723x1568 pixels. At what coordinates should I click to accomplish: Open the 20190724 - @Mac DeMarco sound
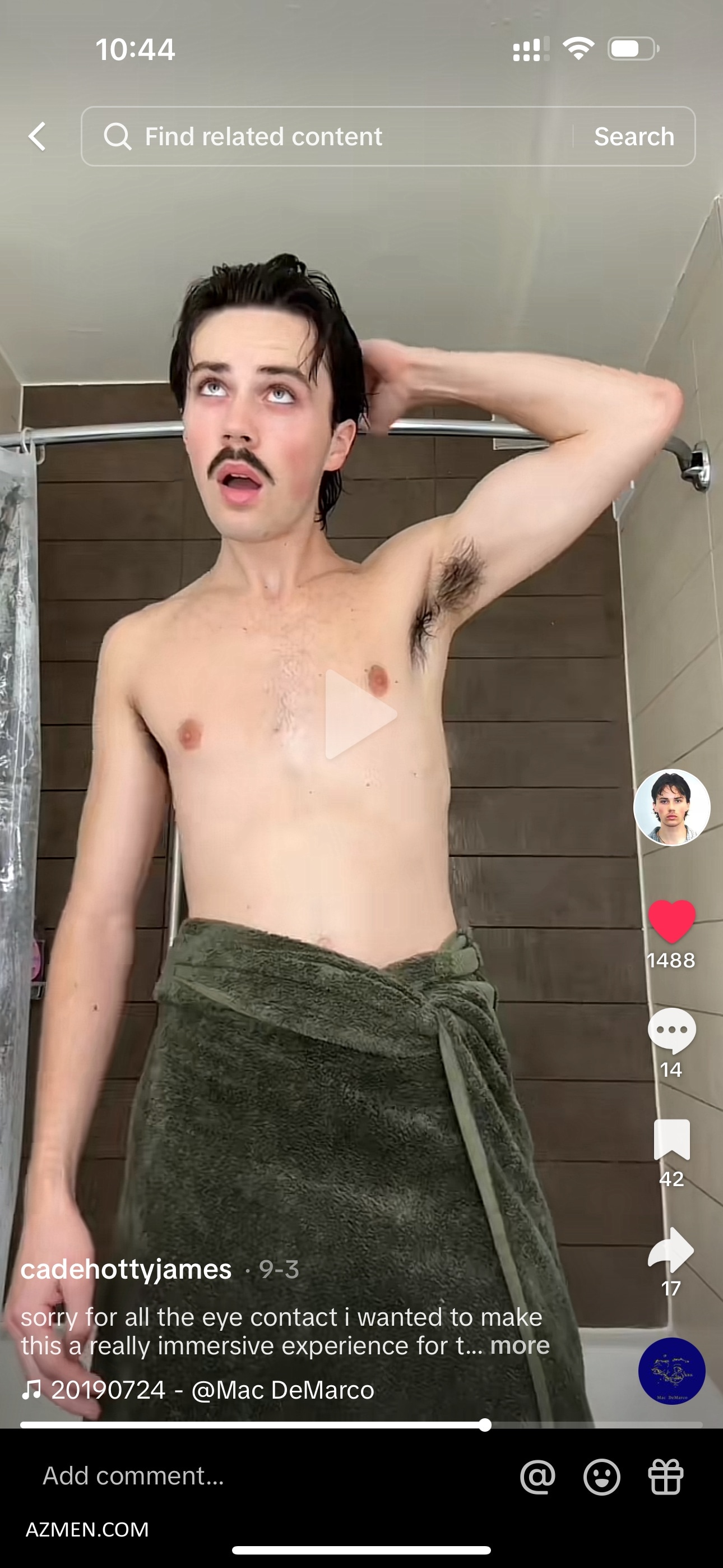(198, 1390)
